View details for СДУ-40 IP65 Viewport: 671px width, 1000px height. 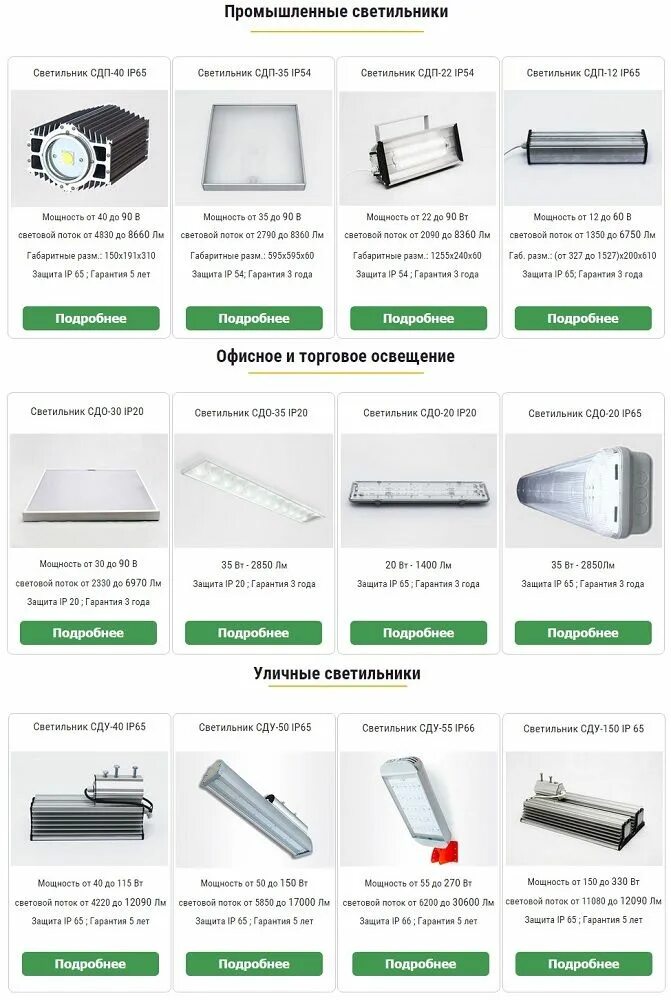click(90, 964)
